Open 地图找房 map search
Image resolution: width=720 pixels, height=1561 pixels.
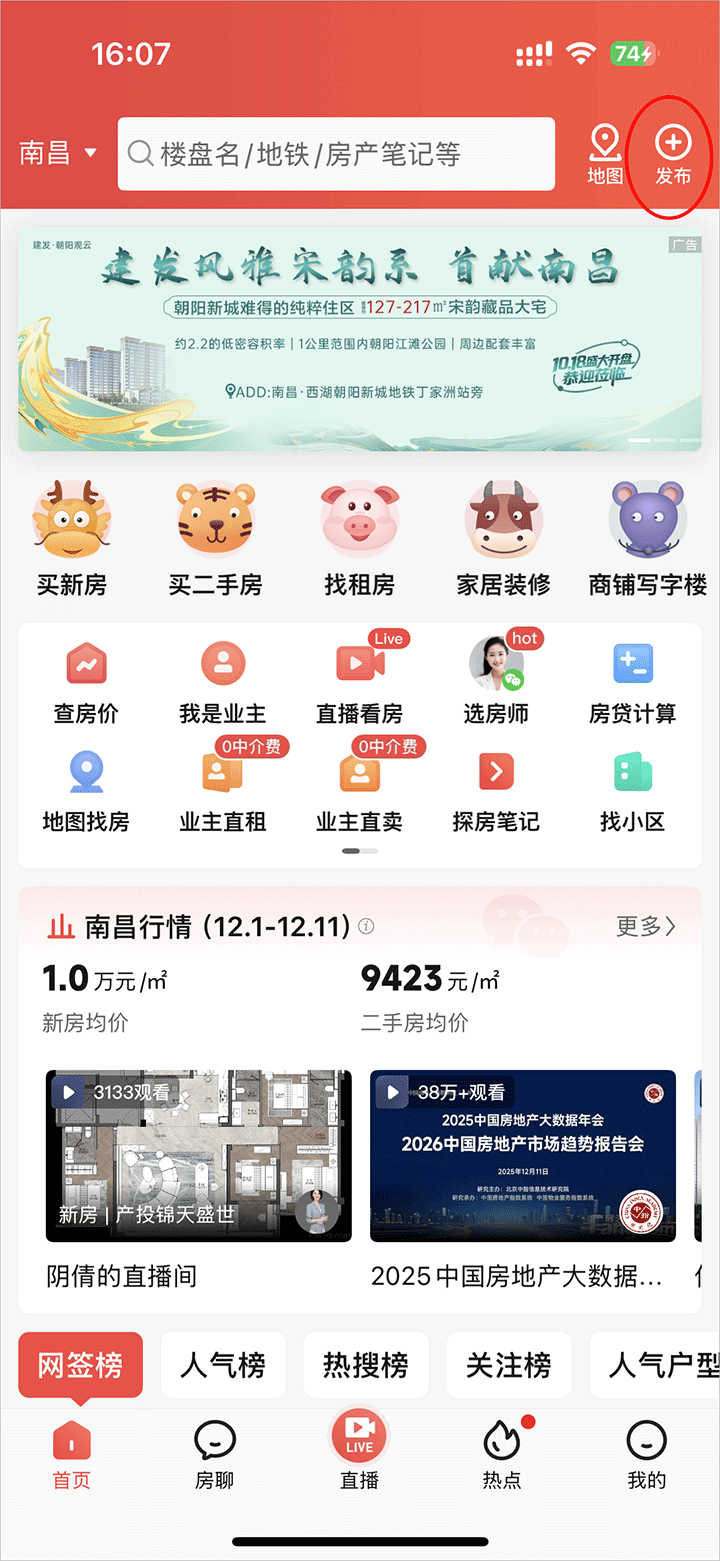(86, 791)
